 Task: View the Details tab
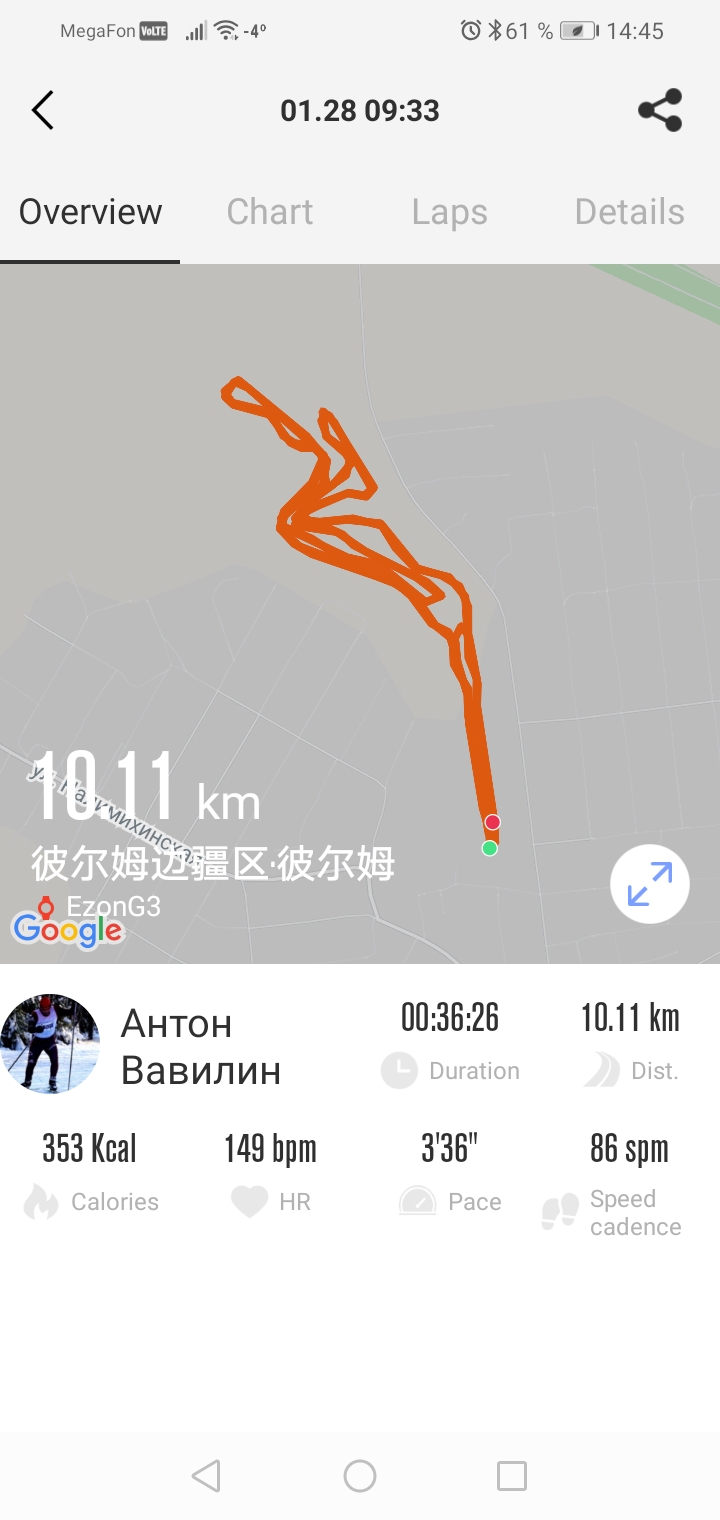(629, 212)
